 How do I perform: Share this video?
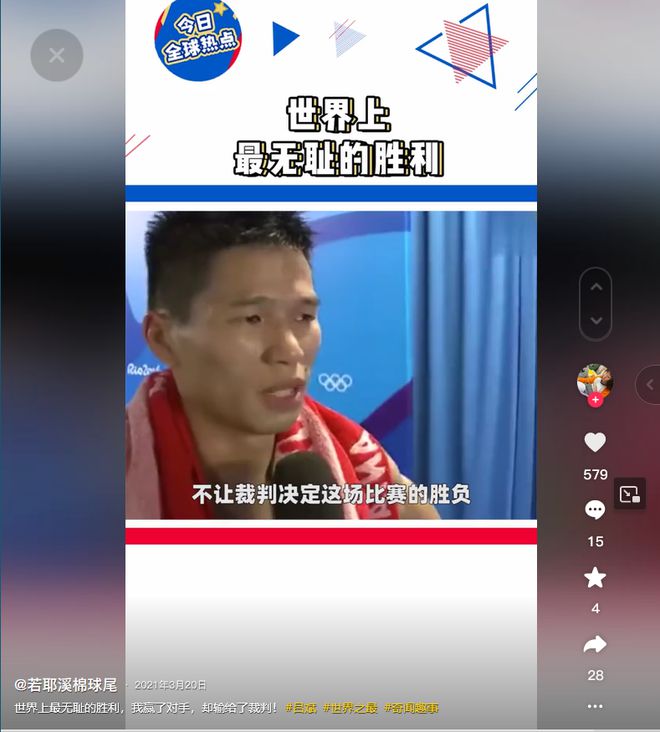pos(595,645)
